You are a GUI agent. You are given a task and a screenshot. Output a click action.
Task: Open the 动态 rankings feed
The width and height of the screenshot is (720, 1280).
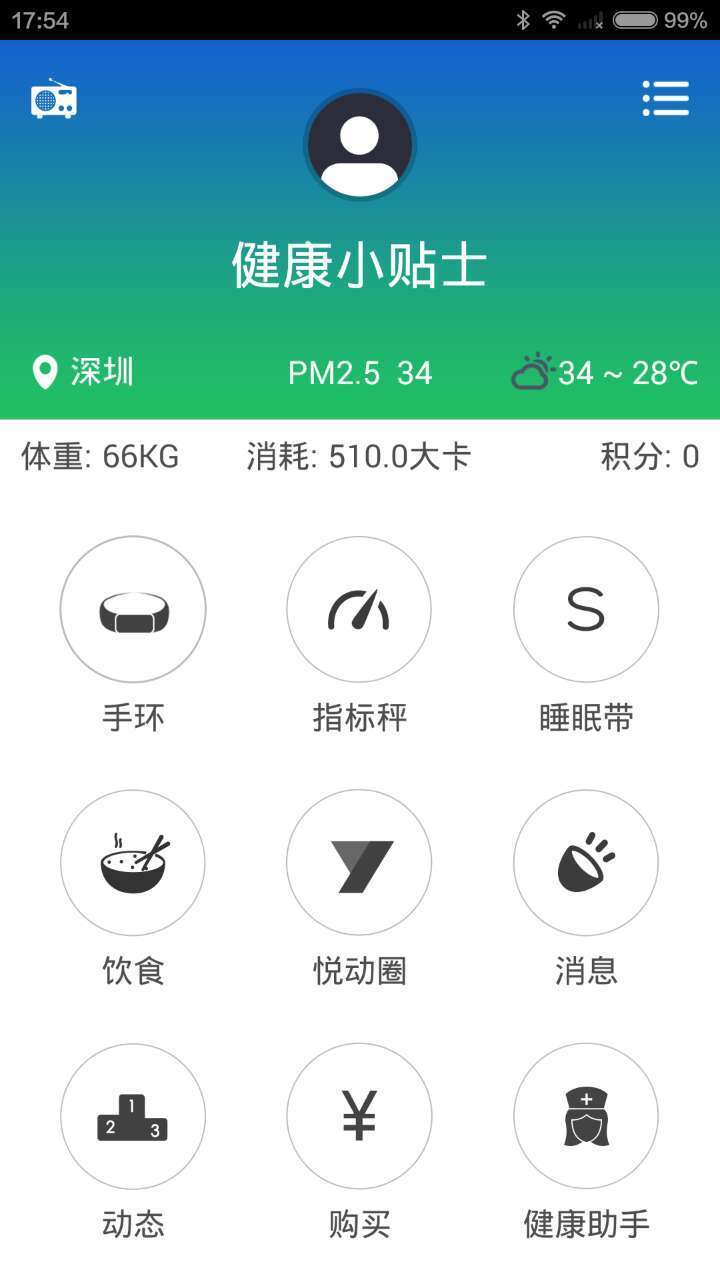click(x=133, y=1117)
